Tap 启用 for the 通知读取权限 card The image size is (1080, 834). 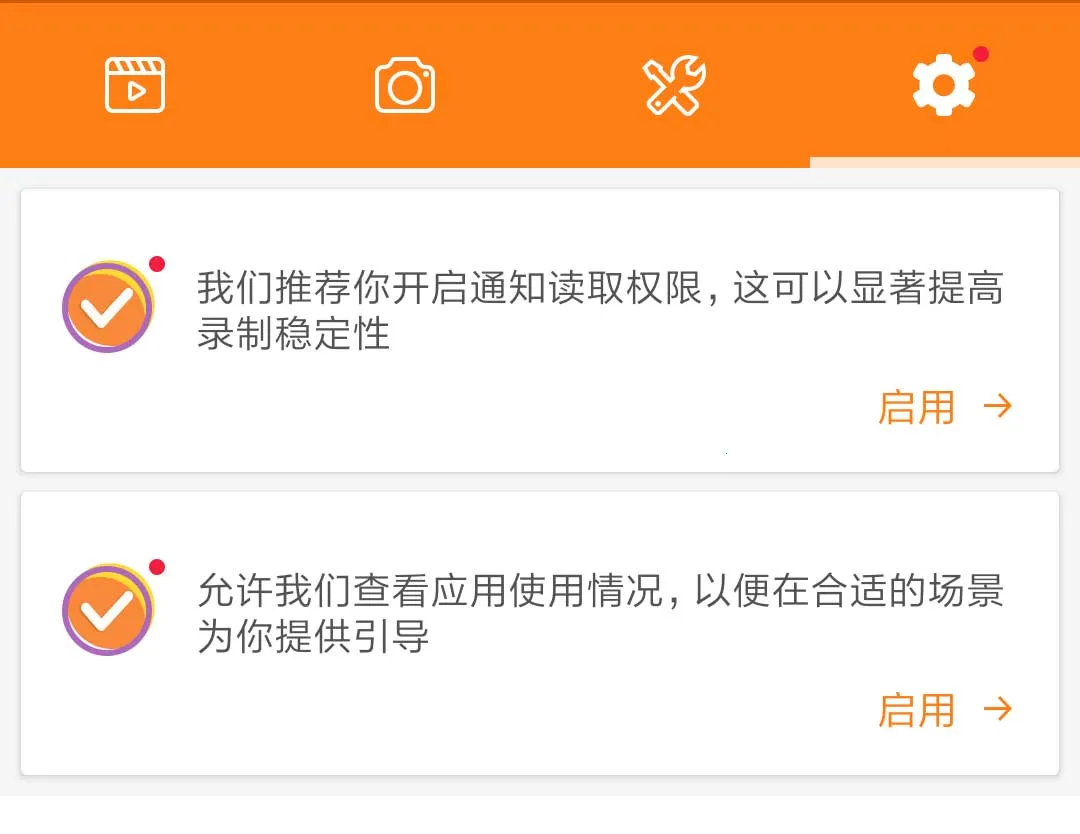click(x=945, y=407)
